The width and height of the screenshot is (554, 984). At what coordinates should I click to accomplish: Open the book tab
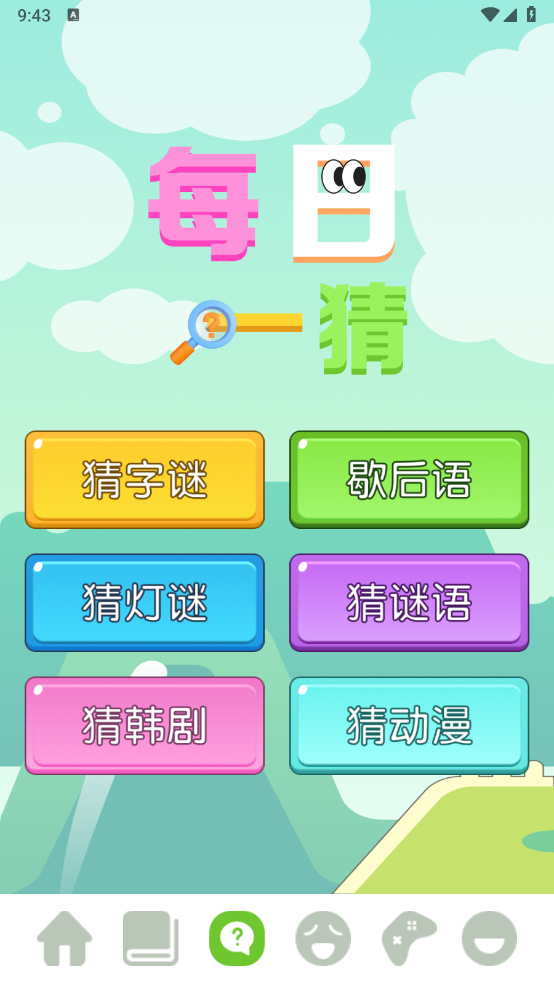[x=151, y=939]
